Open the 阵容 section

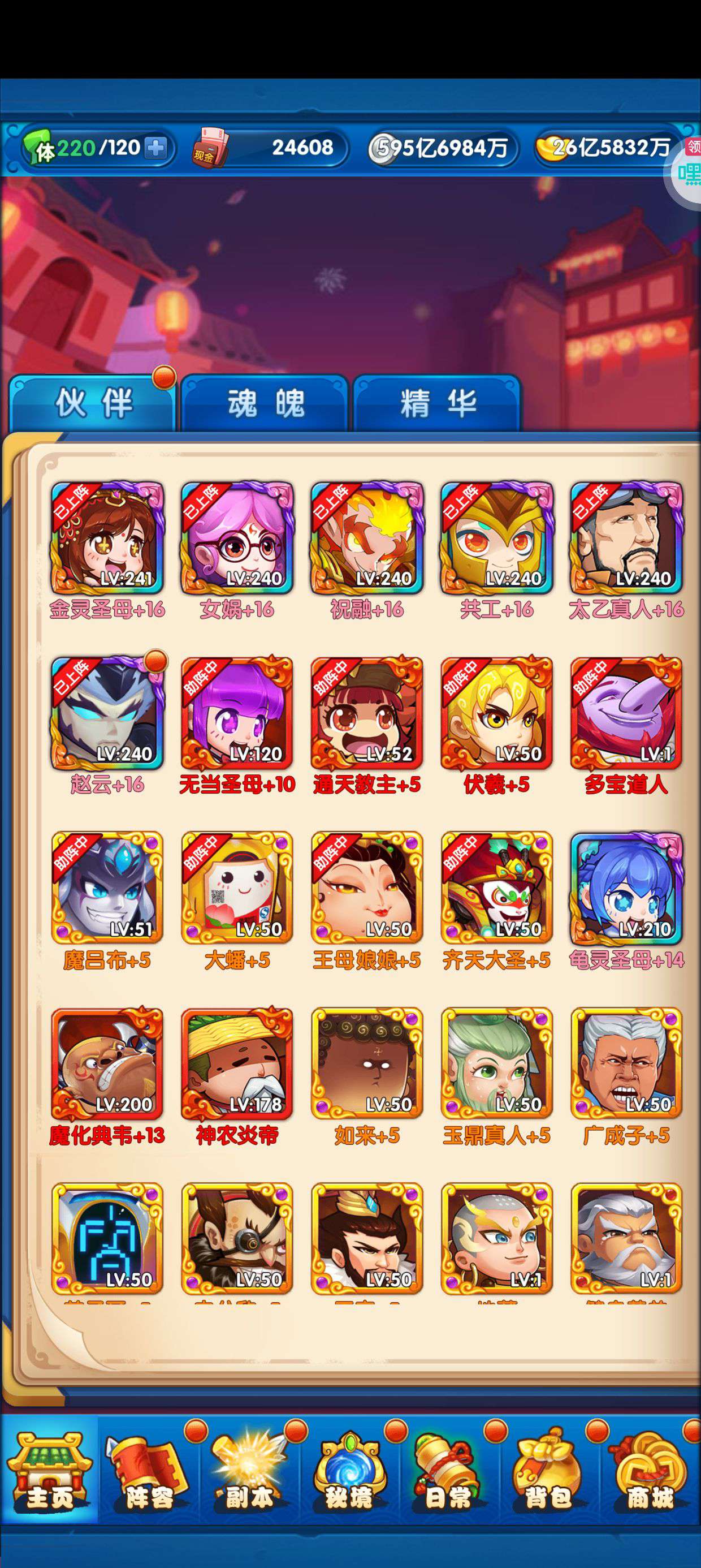pos(149,1472)
